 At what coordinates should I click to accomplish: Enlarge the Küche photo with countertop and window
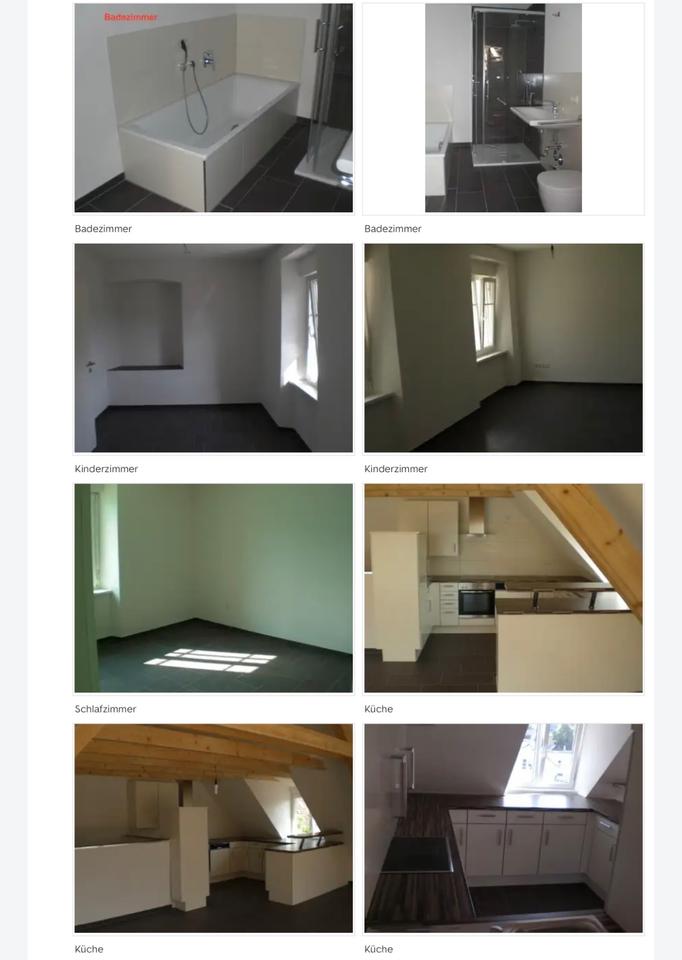point(503,828)
